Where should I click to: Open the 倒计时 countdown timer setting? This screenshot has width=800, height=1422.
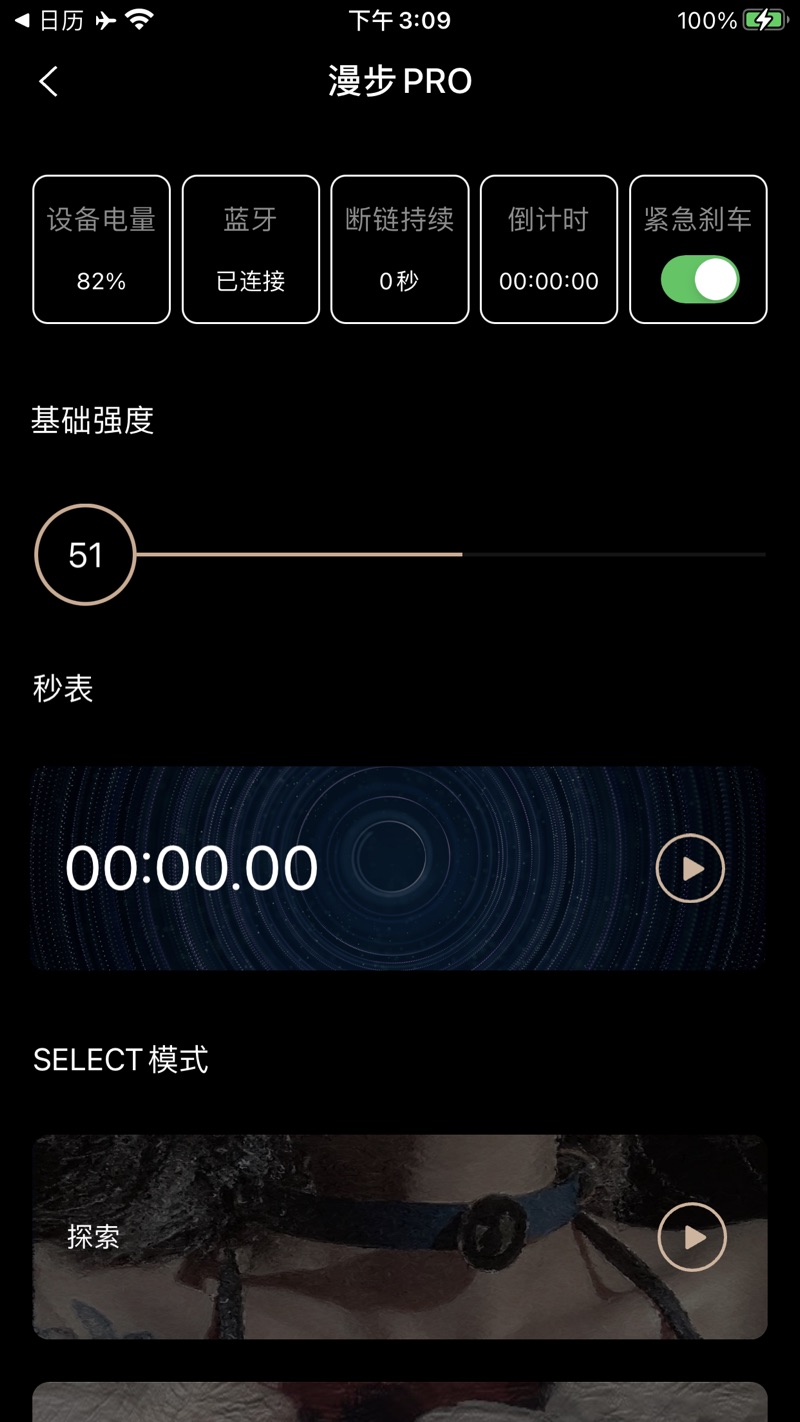click(548, 250)
